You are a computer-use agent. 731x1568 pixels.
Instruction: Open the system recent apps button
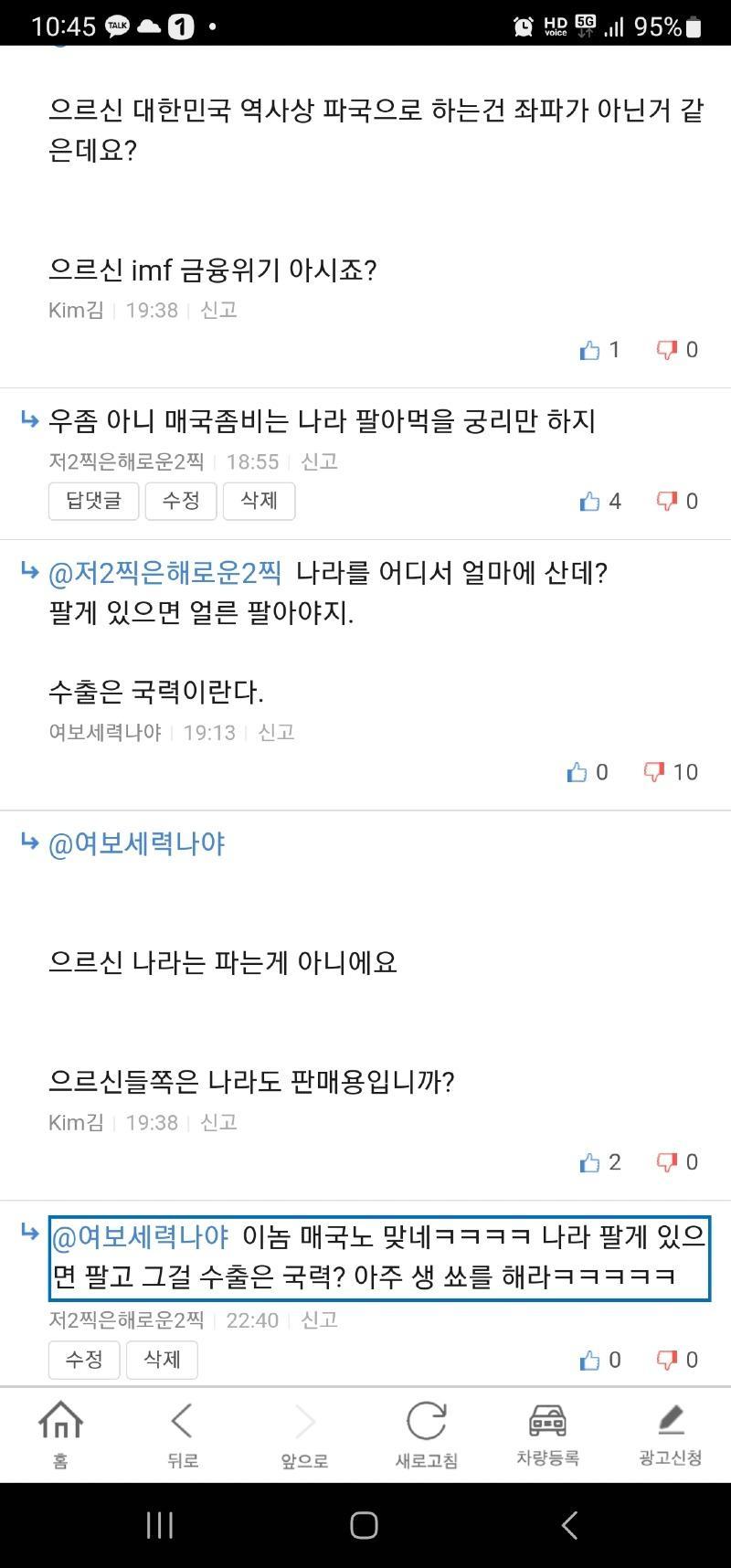tap(160, 1525)
